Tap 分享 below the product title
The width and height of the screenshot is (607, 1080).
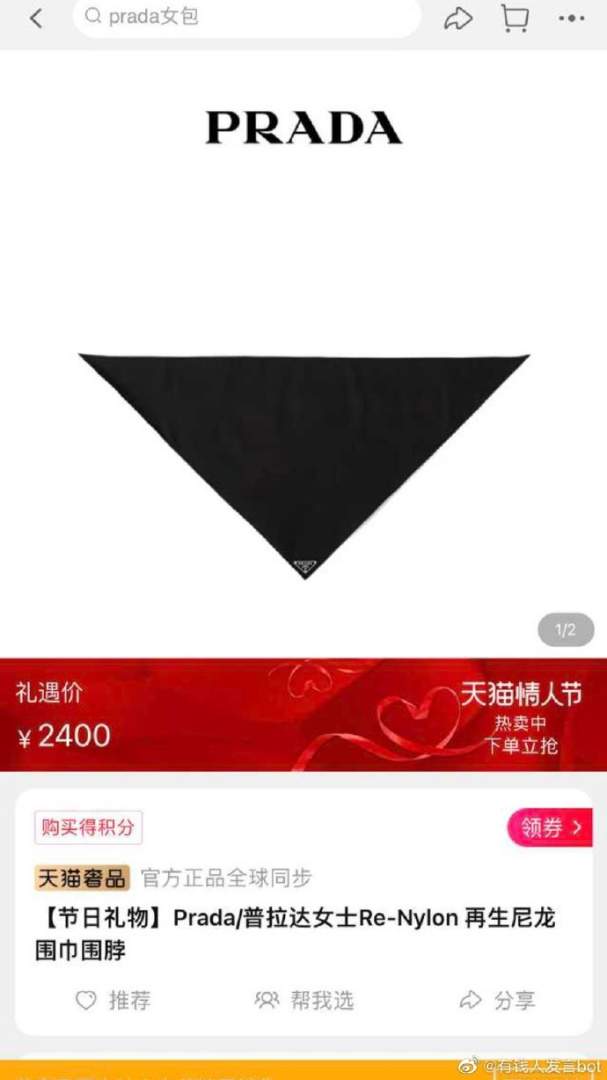[497, 999]
